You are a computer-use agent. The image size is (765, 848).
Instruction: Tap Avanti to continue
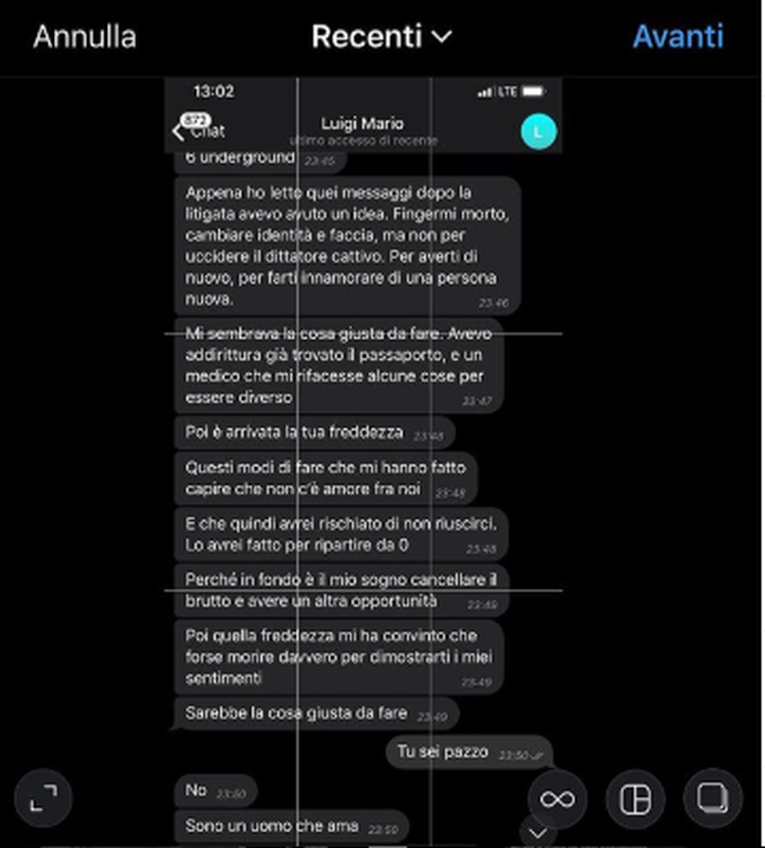pos(677,37)
